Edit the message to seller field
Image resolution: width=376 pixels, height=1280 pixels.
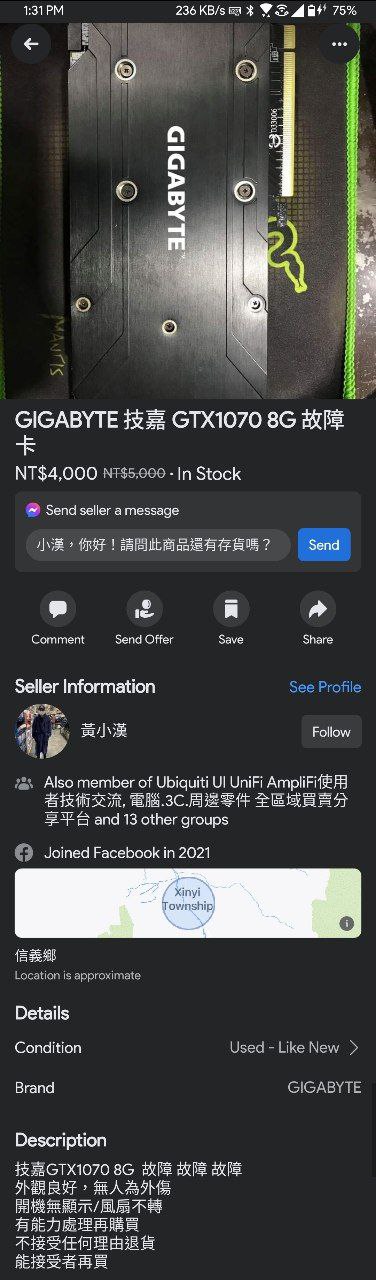tap(158, 545)
